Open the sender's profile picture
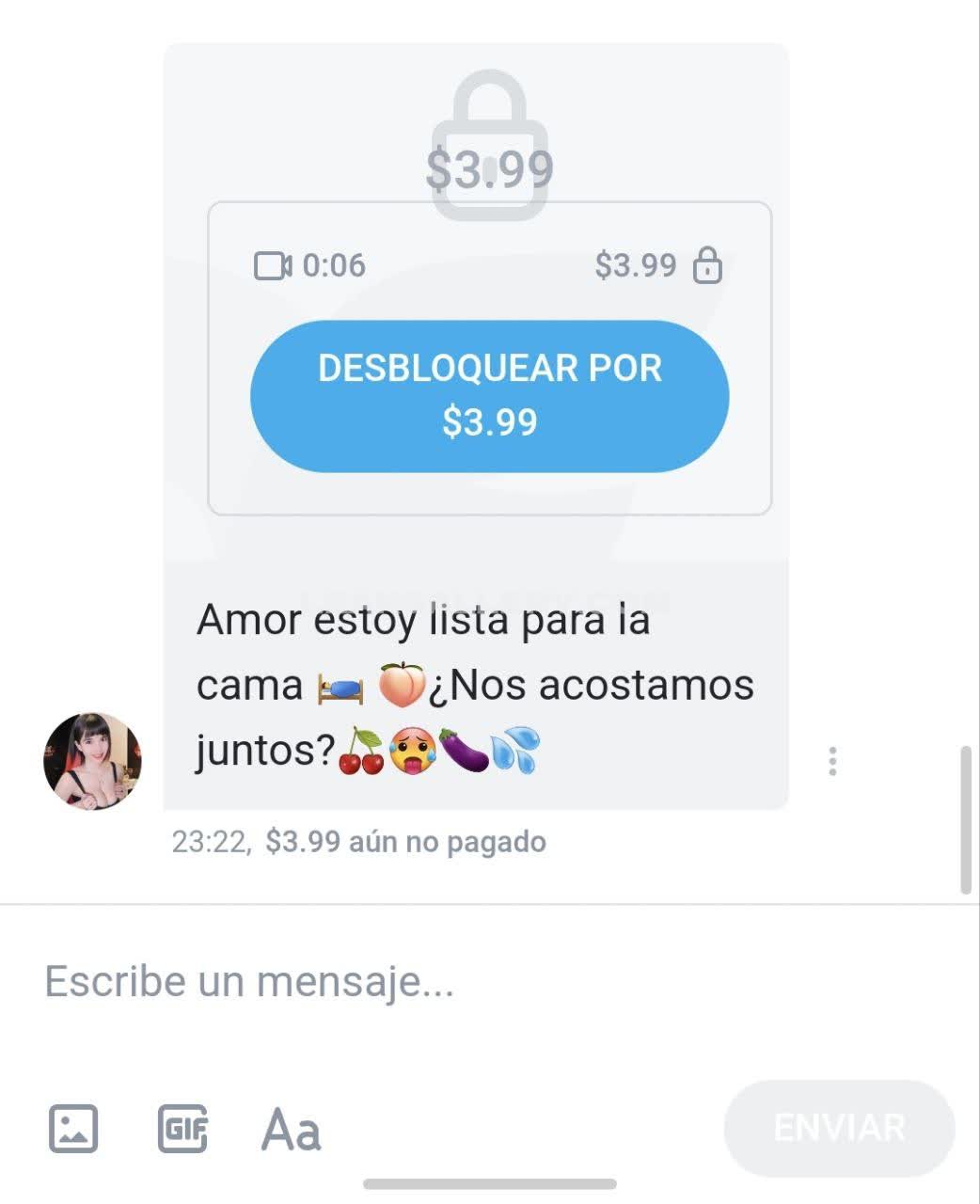The image size is (980, 1204). pos(92,761)
